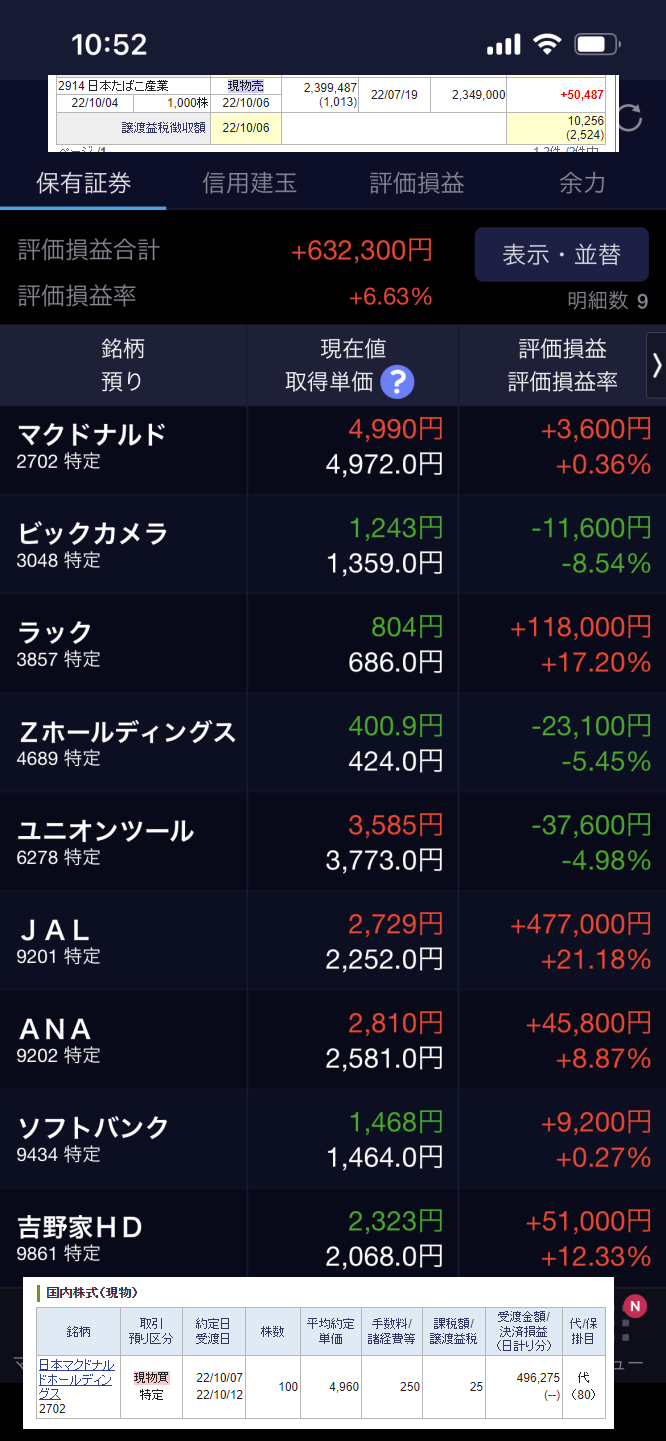
Task: Show help for 取得単価 question icon
Action: click(x=398, y=381)
